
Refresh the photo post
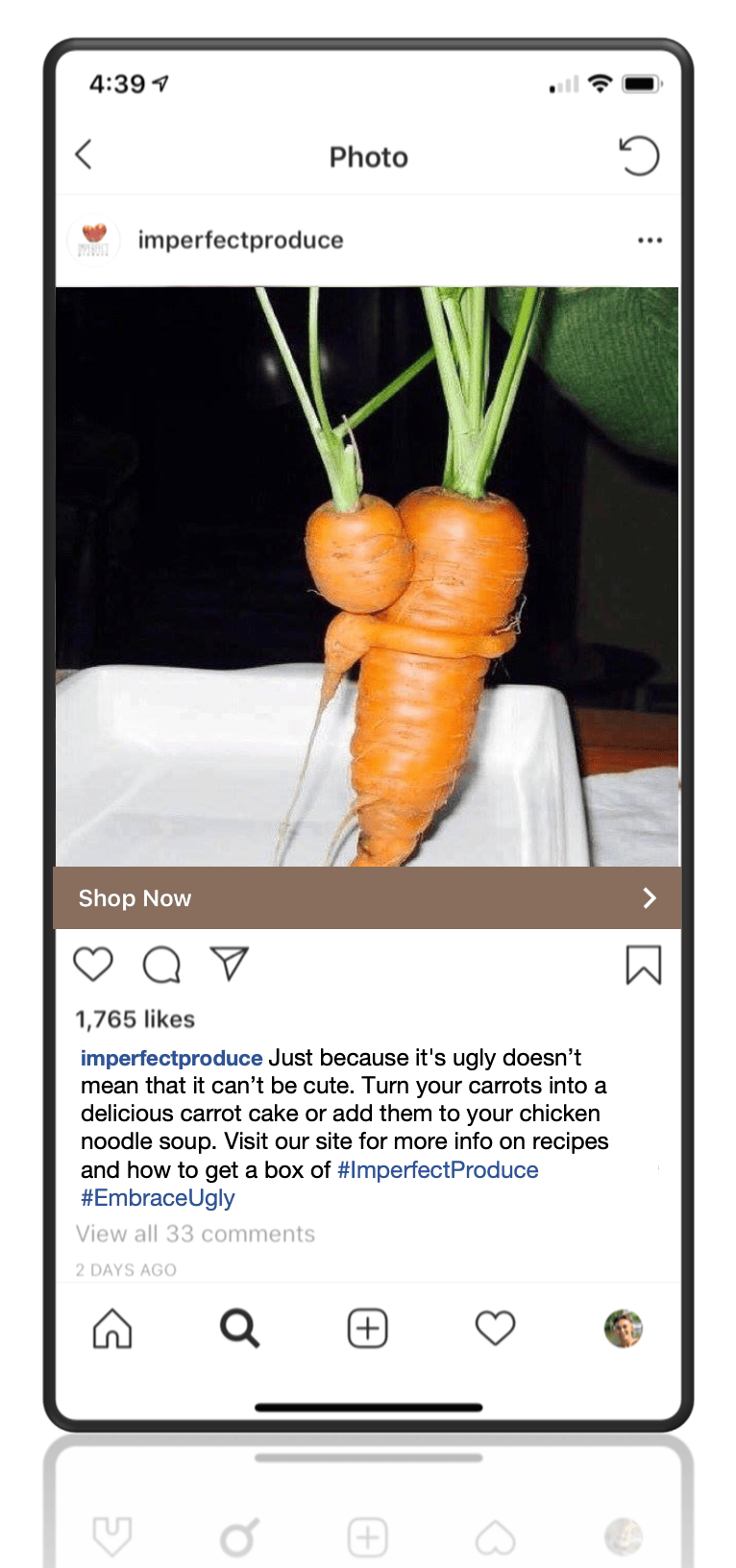[639, 156]
